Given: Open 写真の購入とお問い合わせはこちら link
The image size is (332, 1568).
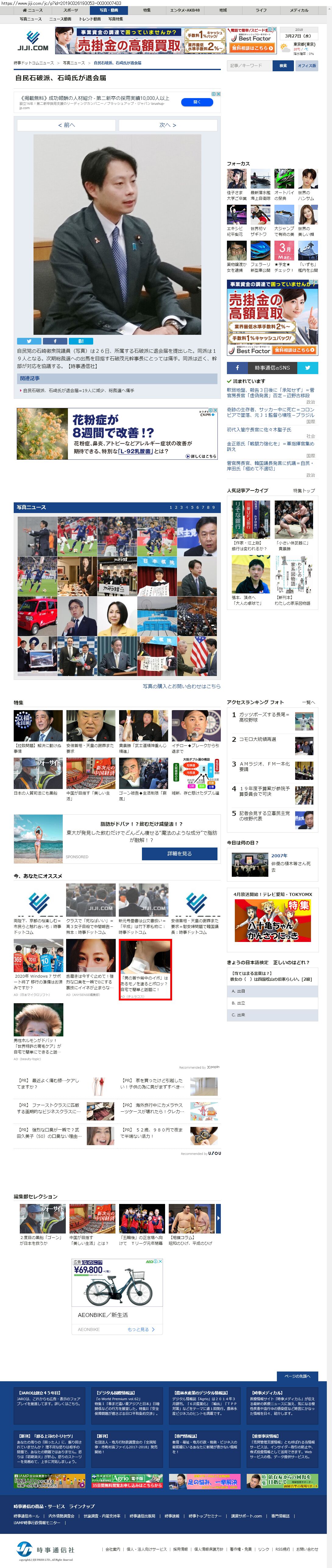Looking at the screenshot, I should click(181, 686).
